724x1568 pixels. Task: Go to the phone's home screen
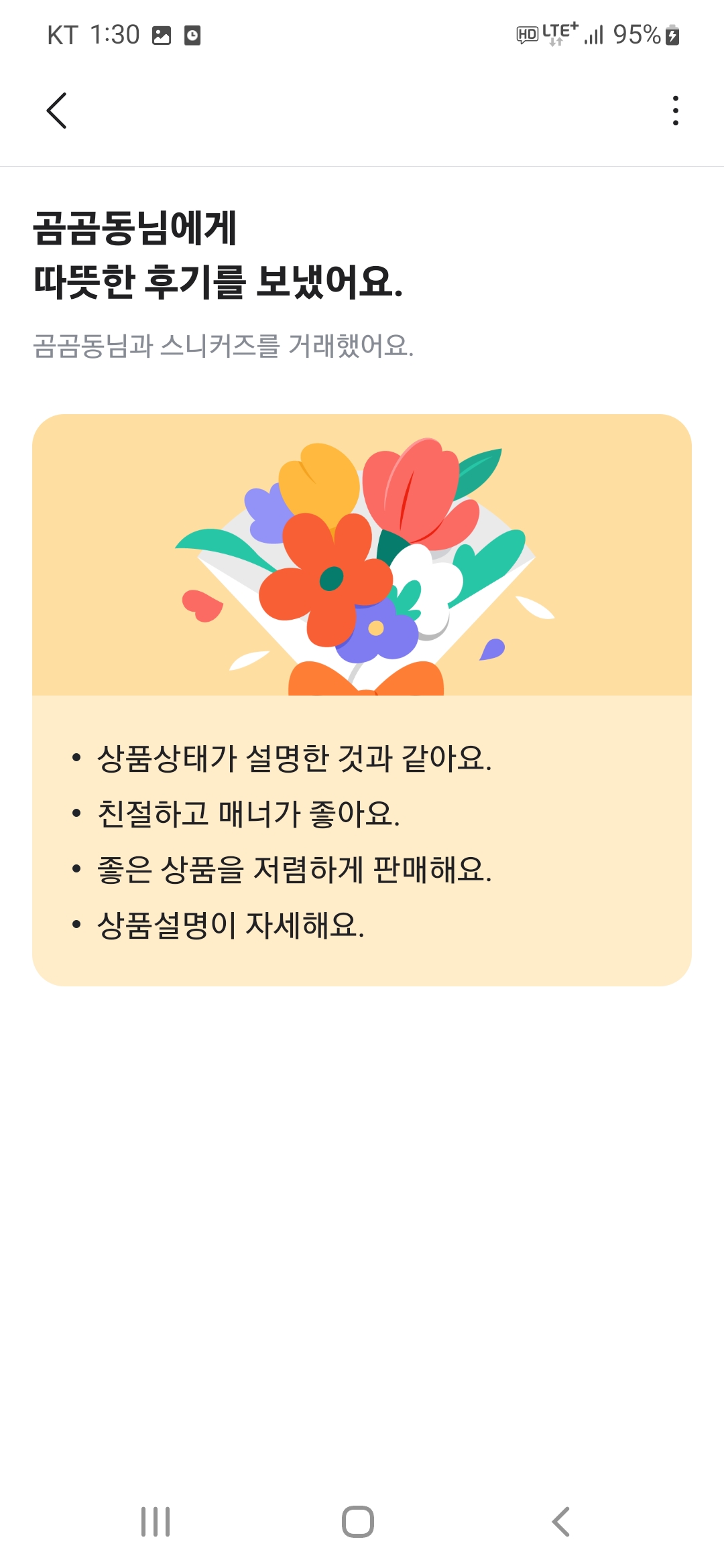tap(358, 1521)
